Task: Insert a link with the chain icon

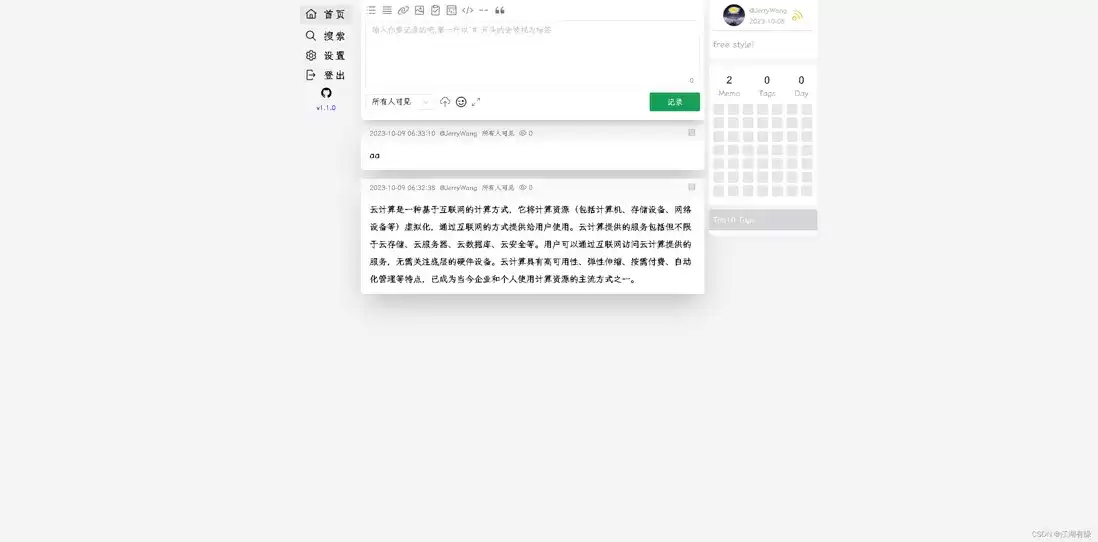Action: (403, 11)
